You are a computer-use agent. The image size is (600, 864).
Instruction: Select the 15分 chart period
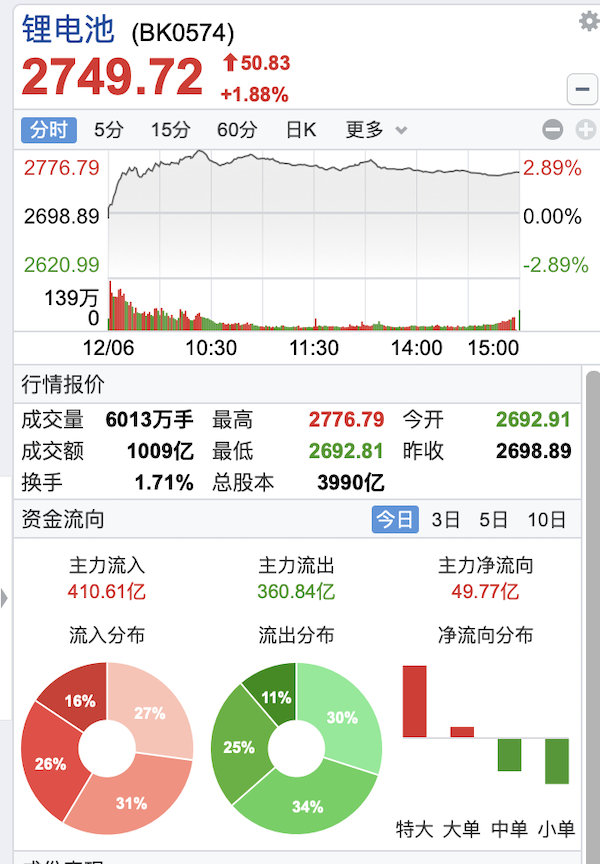[170, 130]
